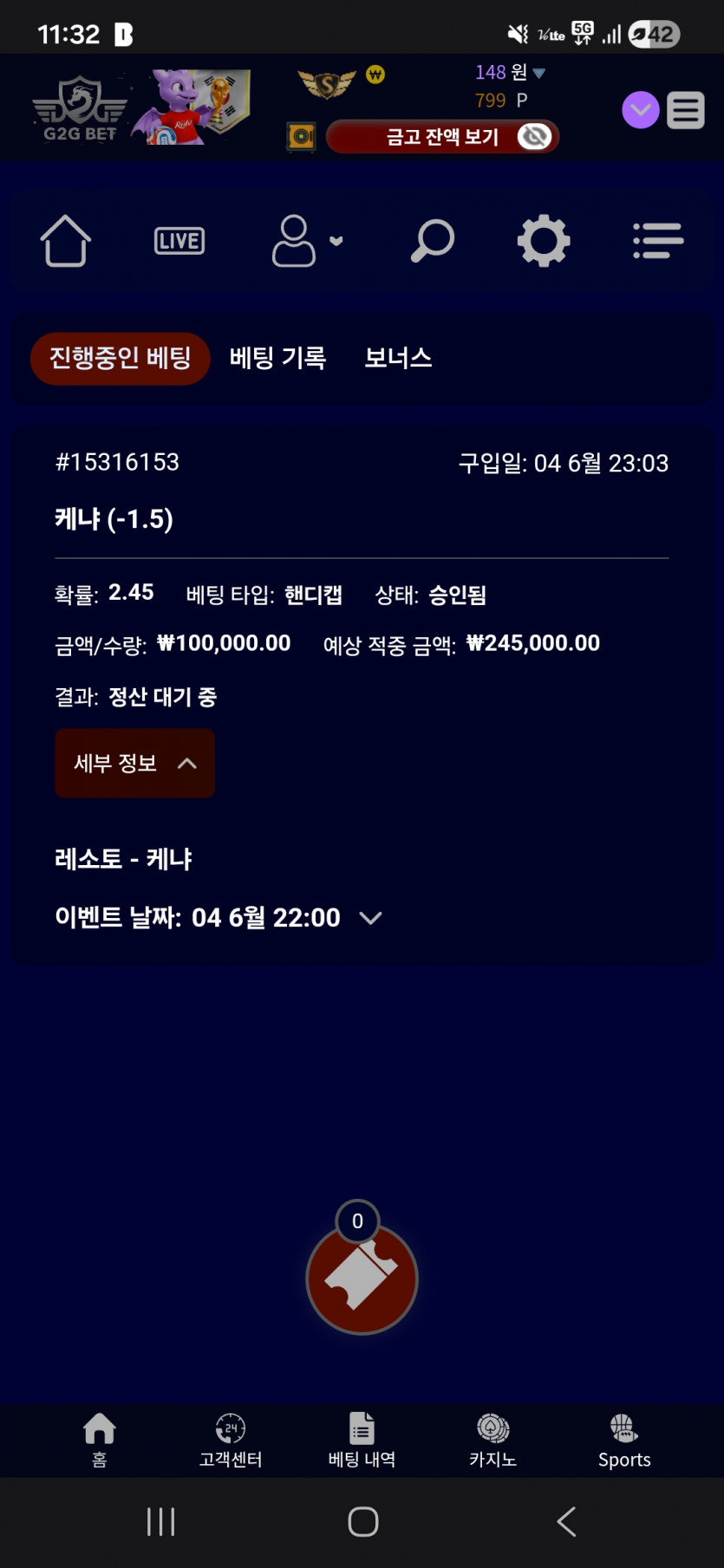Tap the 금고 잔액 보기 button

(x=442, y=137)
